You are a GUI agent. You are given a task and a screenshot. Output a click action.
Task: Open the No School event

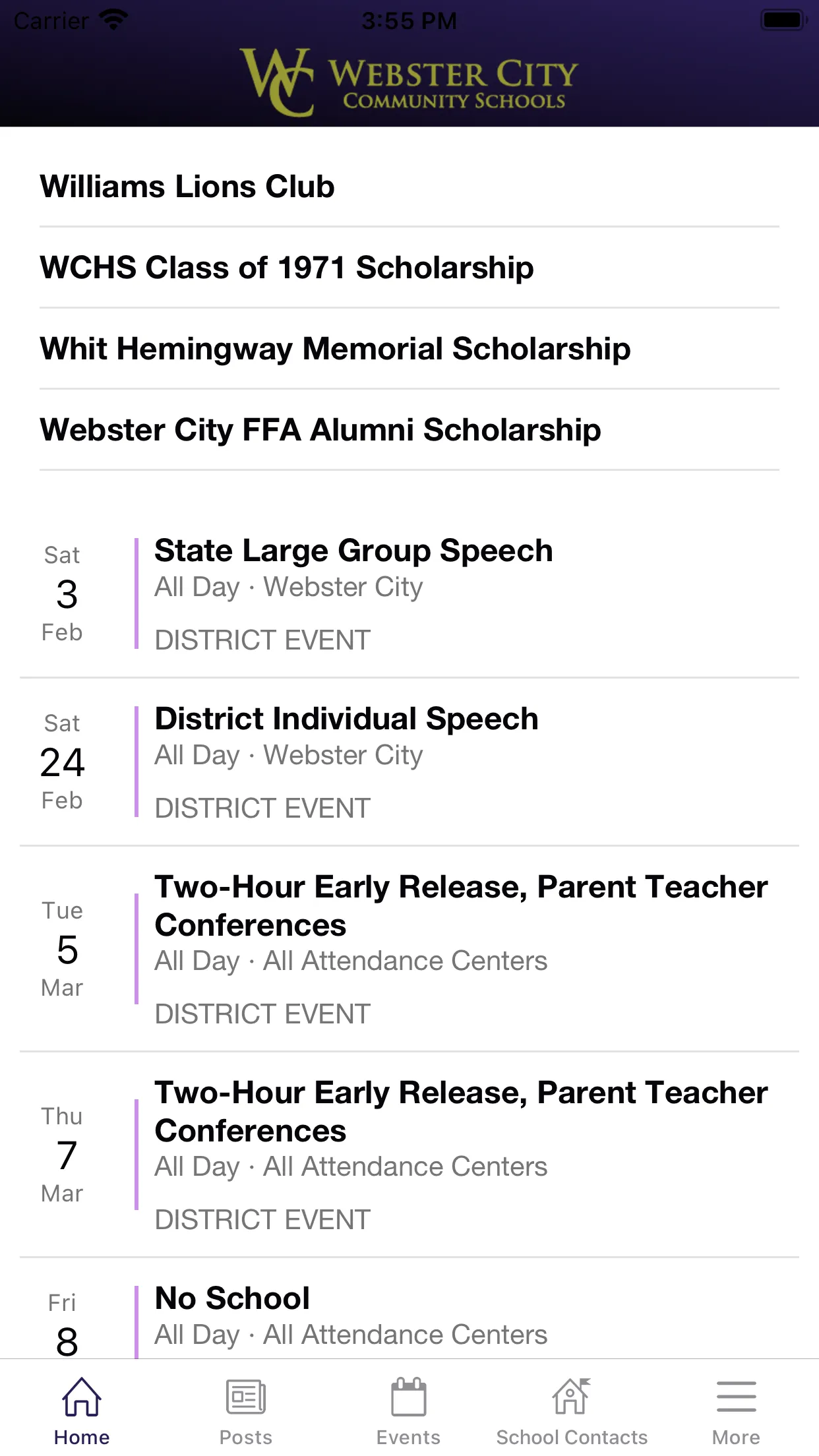pyautogui.click(x=409, y=1309)
